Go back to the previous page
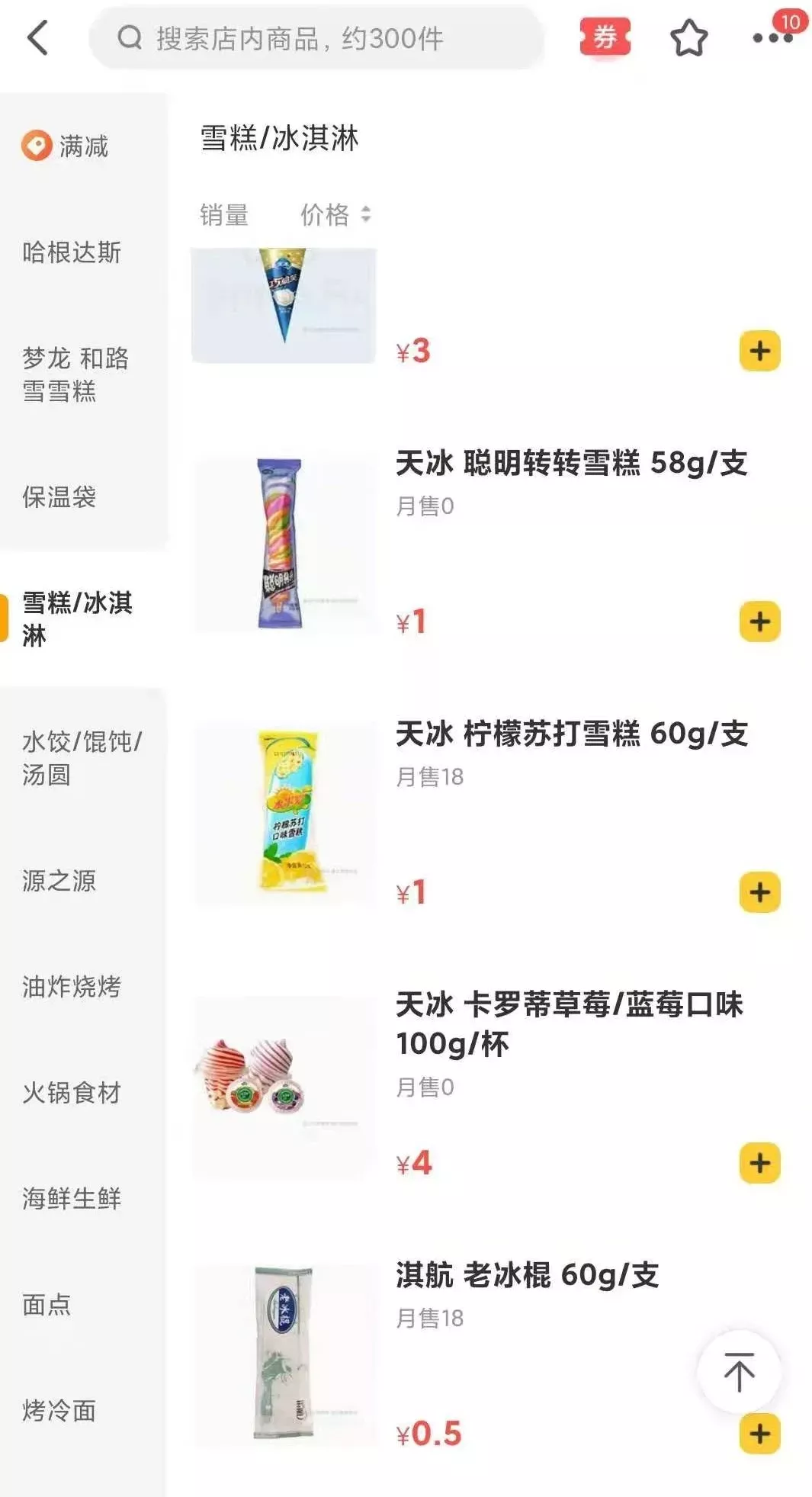 pos(37,37)
